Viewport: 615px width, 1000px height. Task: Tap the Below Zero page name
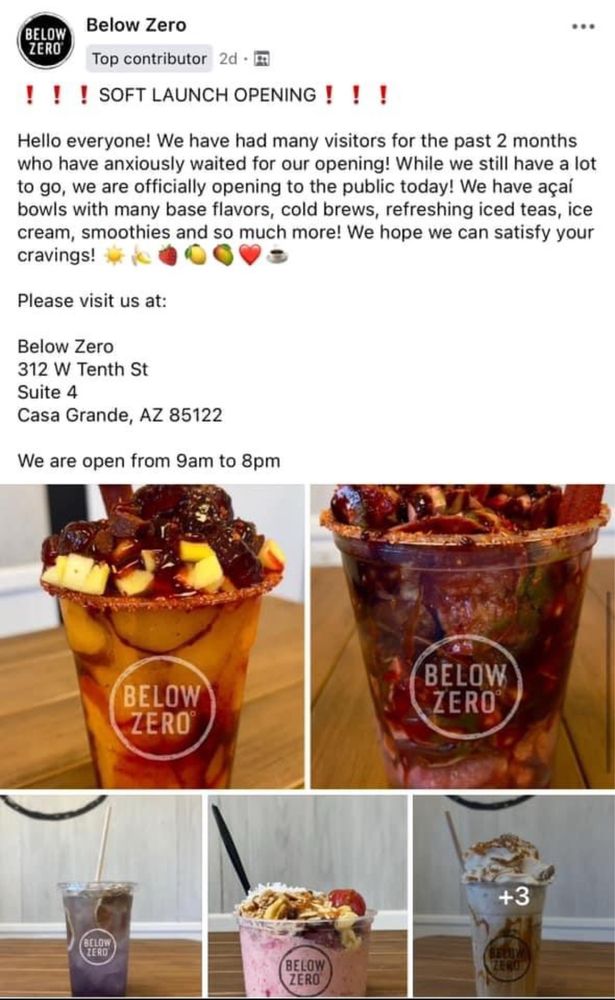(x=136, y=25)
